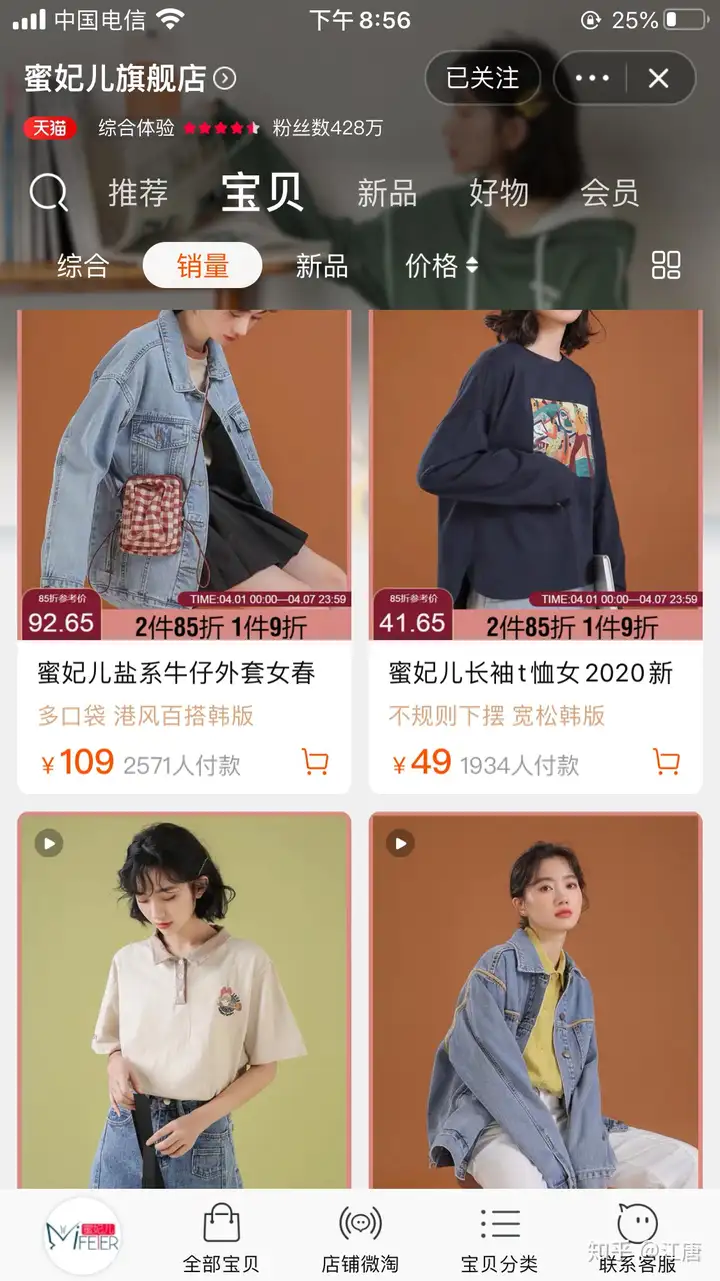Open 全部宝贝 in the bottom bar
The width and height of the screenshot is (720, 1281).
(221, 1237)
